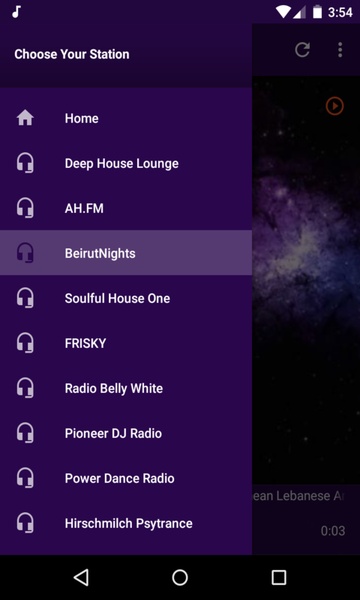The width and height of the screenshot is (360, 600).
Task: Switch to the FRISKY station
Action: point(126,343)
